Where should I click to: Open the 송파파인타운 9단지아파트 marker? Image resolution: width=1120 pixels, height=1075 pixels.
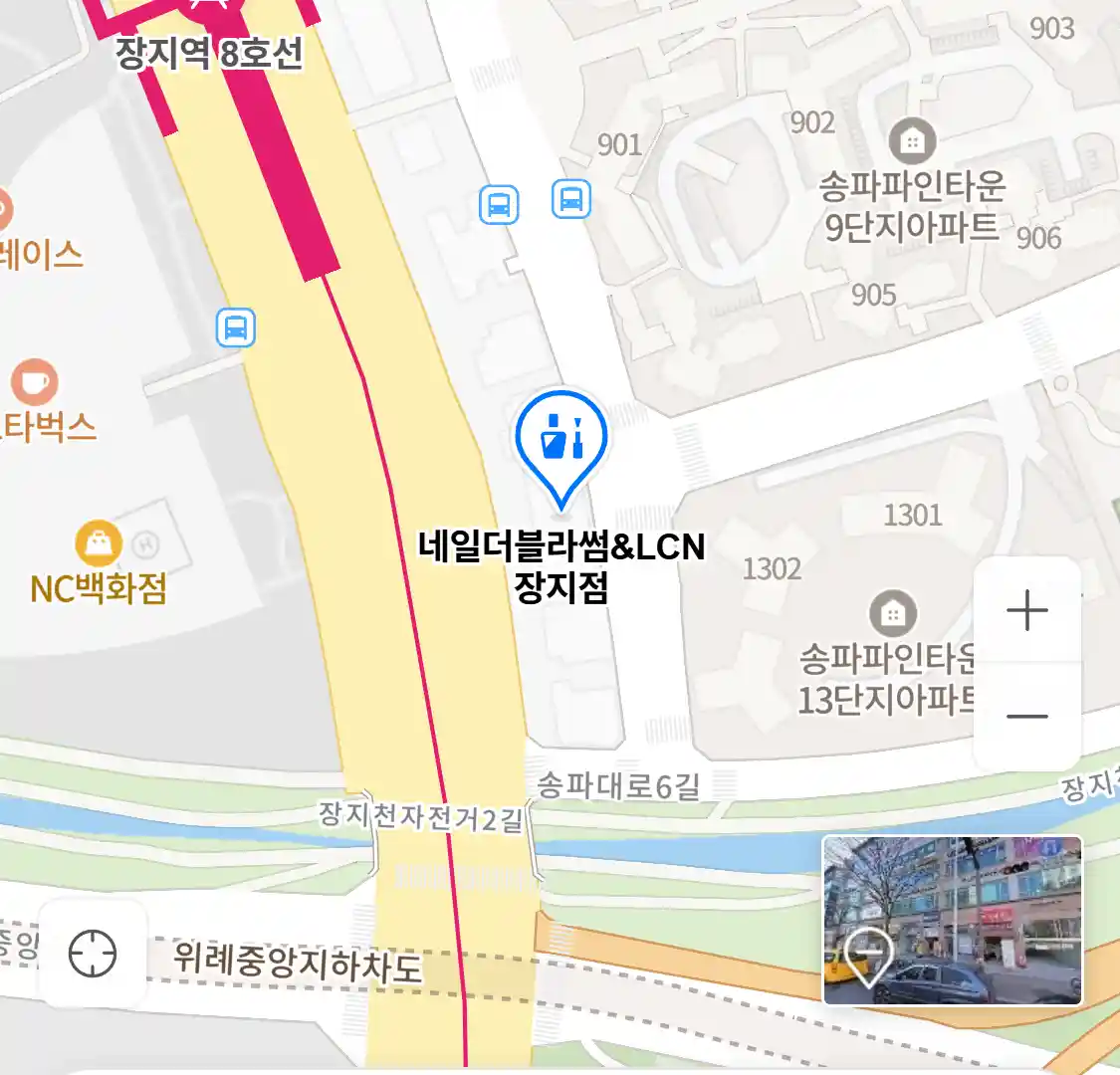[x=912, y=141]
